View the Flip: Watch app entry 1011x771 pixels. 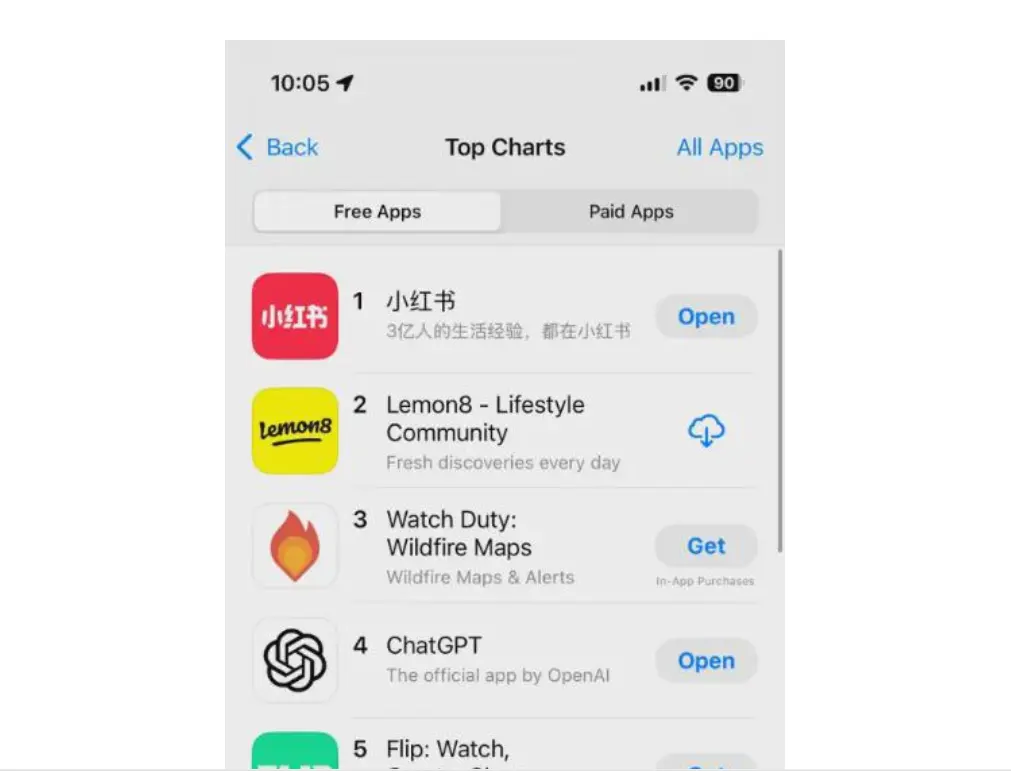[450, 750]
